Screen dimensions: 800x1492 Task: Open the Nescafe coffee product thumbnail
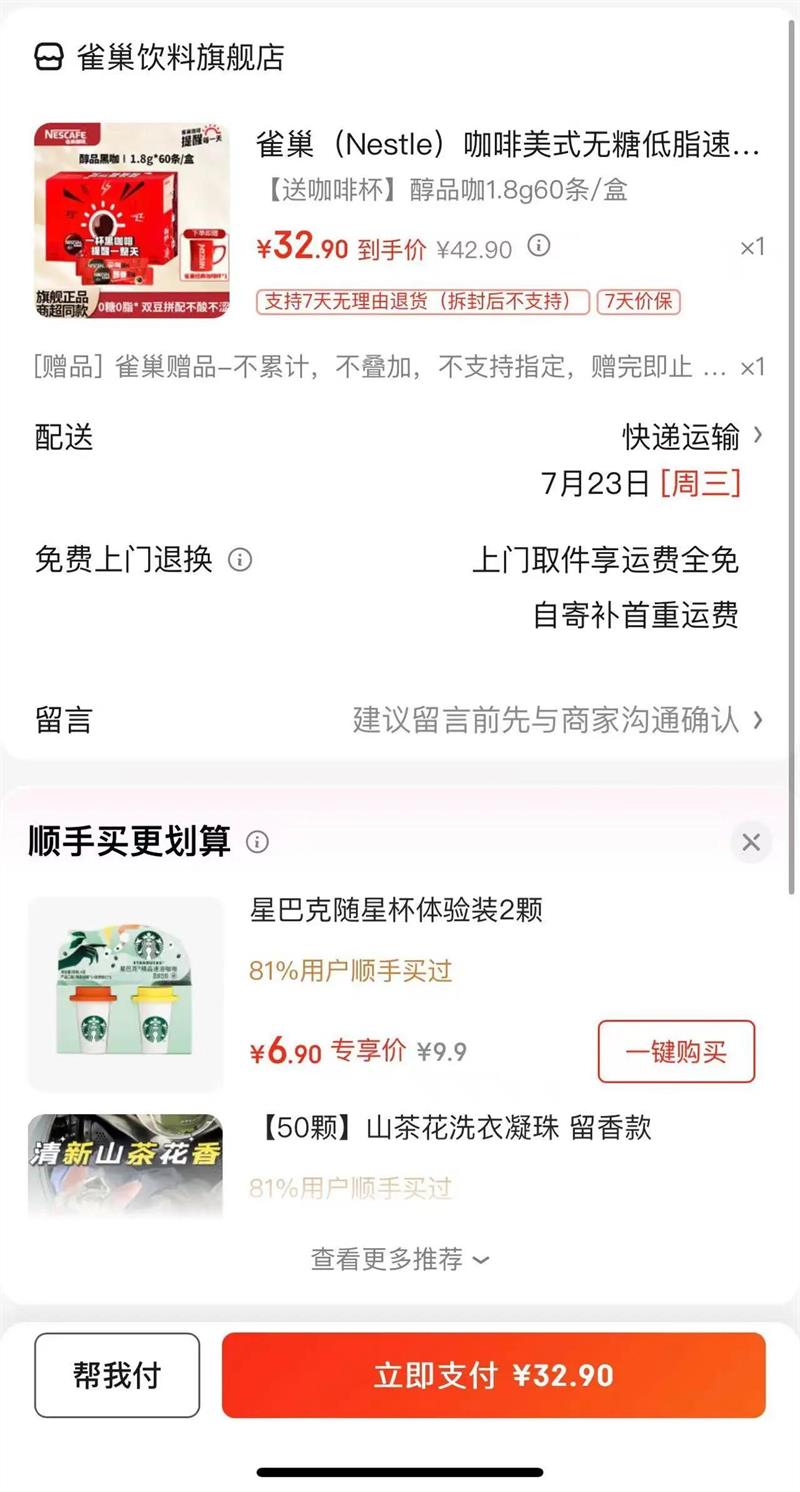click(132, 221)
